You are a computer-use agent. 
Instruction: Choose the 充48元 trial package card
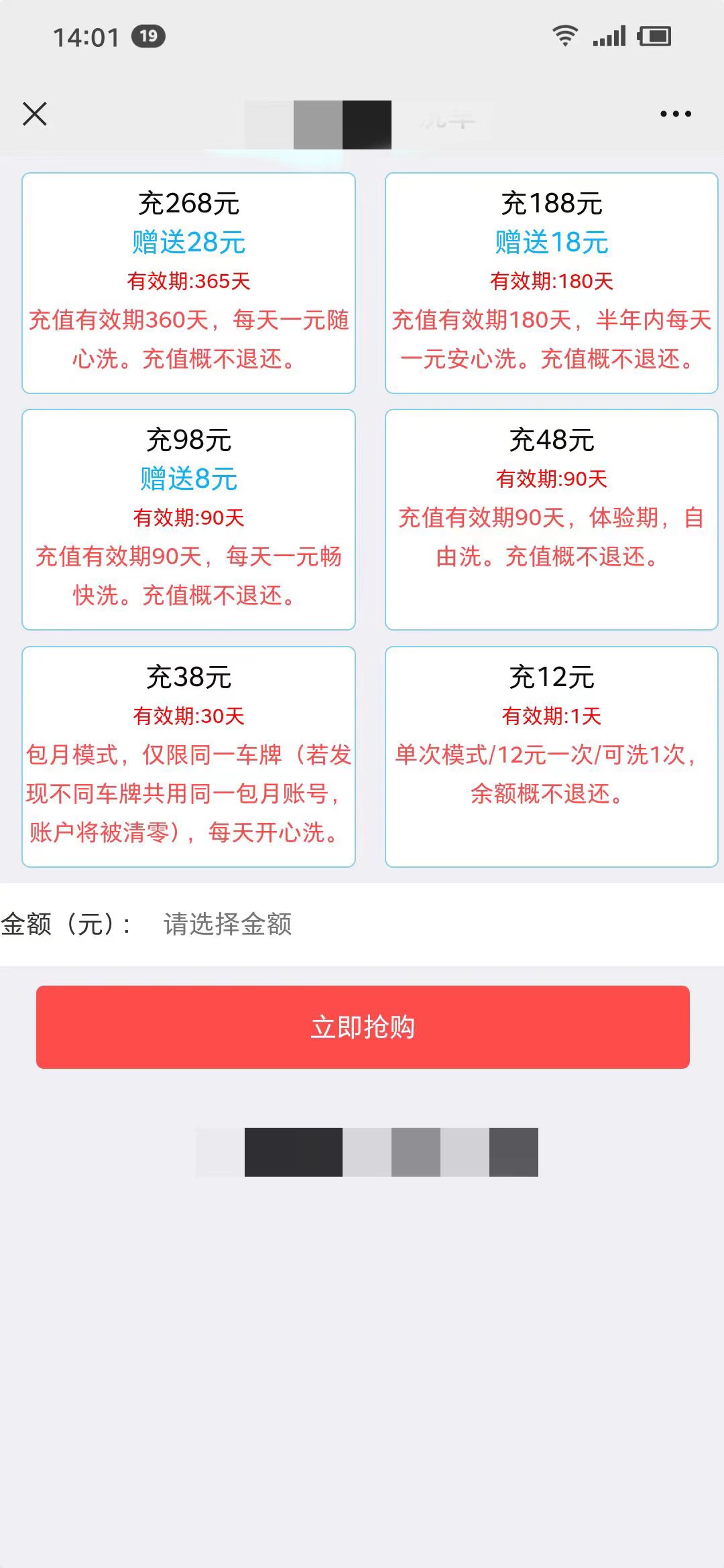click(x=551, y=521)
